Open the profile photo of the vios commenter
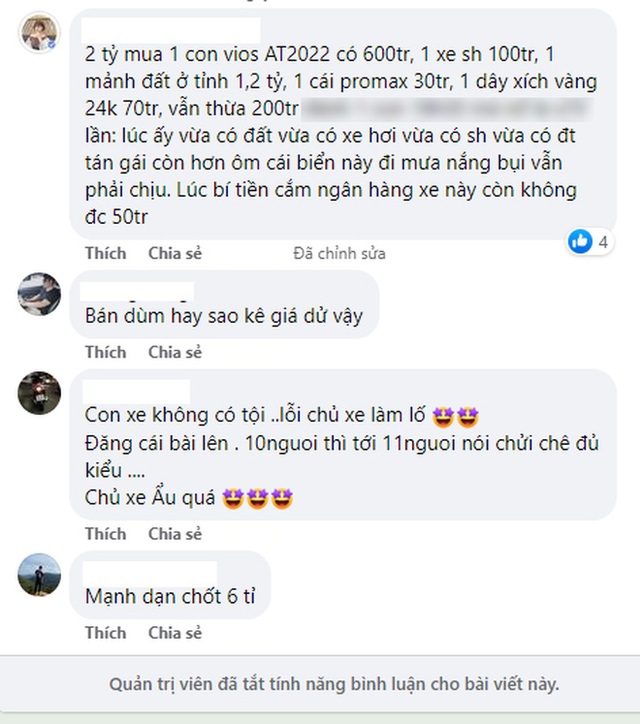Screen dimensions: 640x724 point(40,33)
